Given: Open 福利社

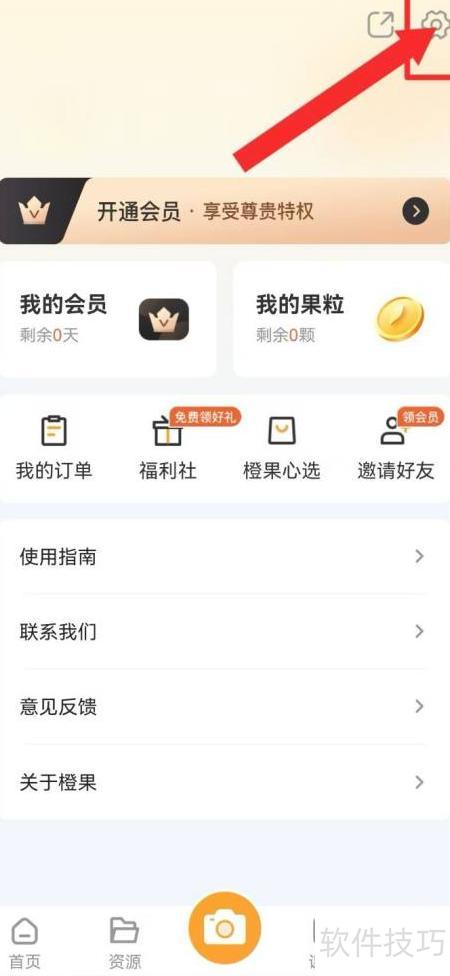Looking at the screenshot, I should [x=168, y=448].
